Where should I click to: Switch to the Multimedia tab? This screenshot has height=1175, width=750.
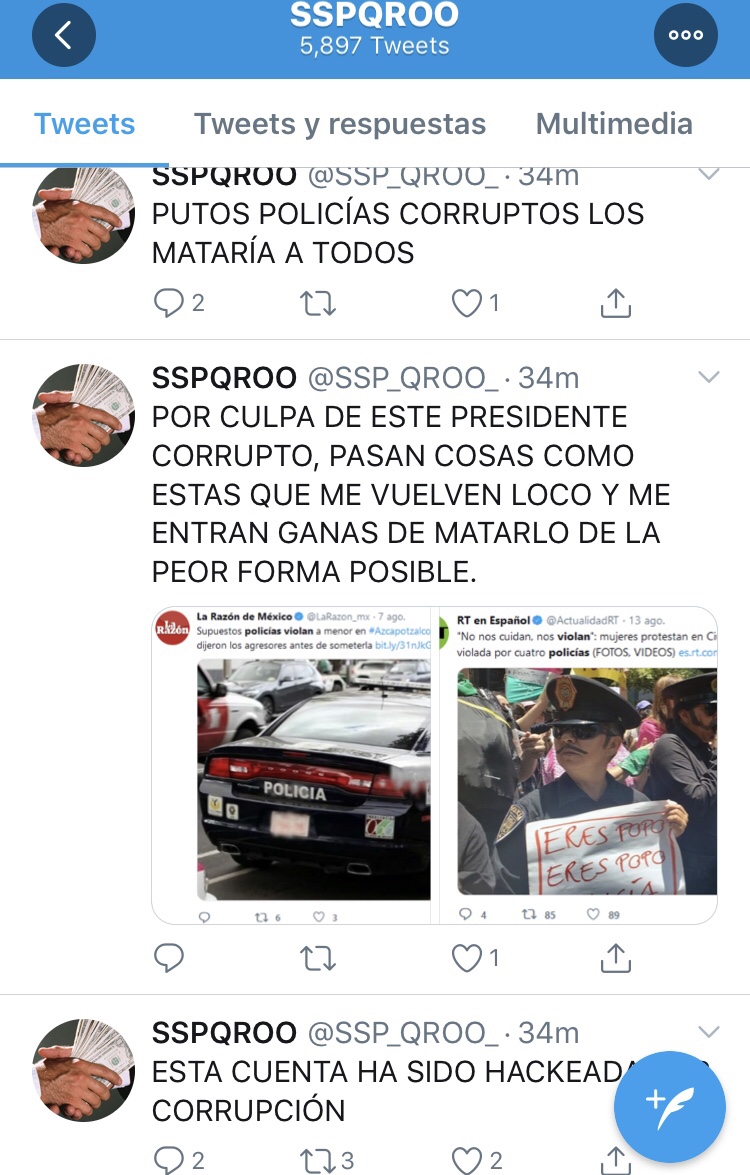[x=614, y=124]
